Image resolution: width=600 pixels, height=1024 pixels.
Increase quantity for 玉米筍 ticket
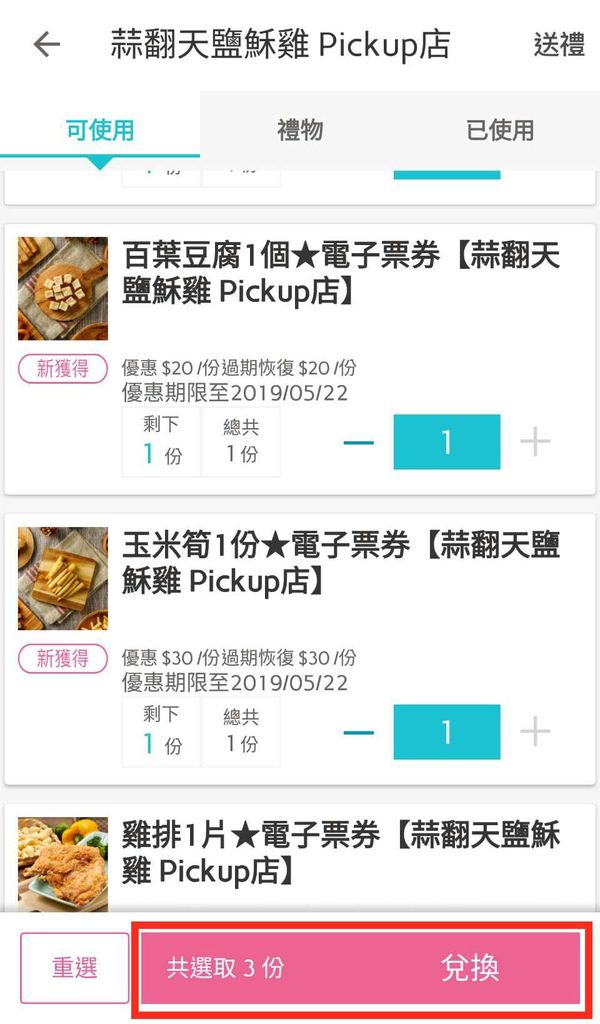(x=535, y=732)
